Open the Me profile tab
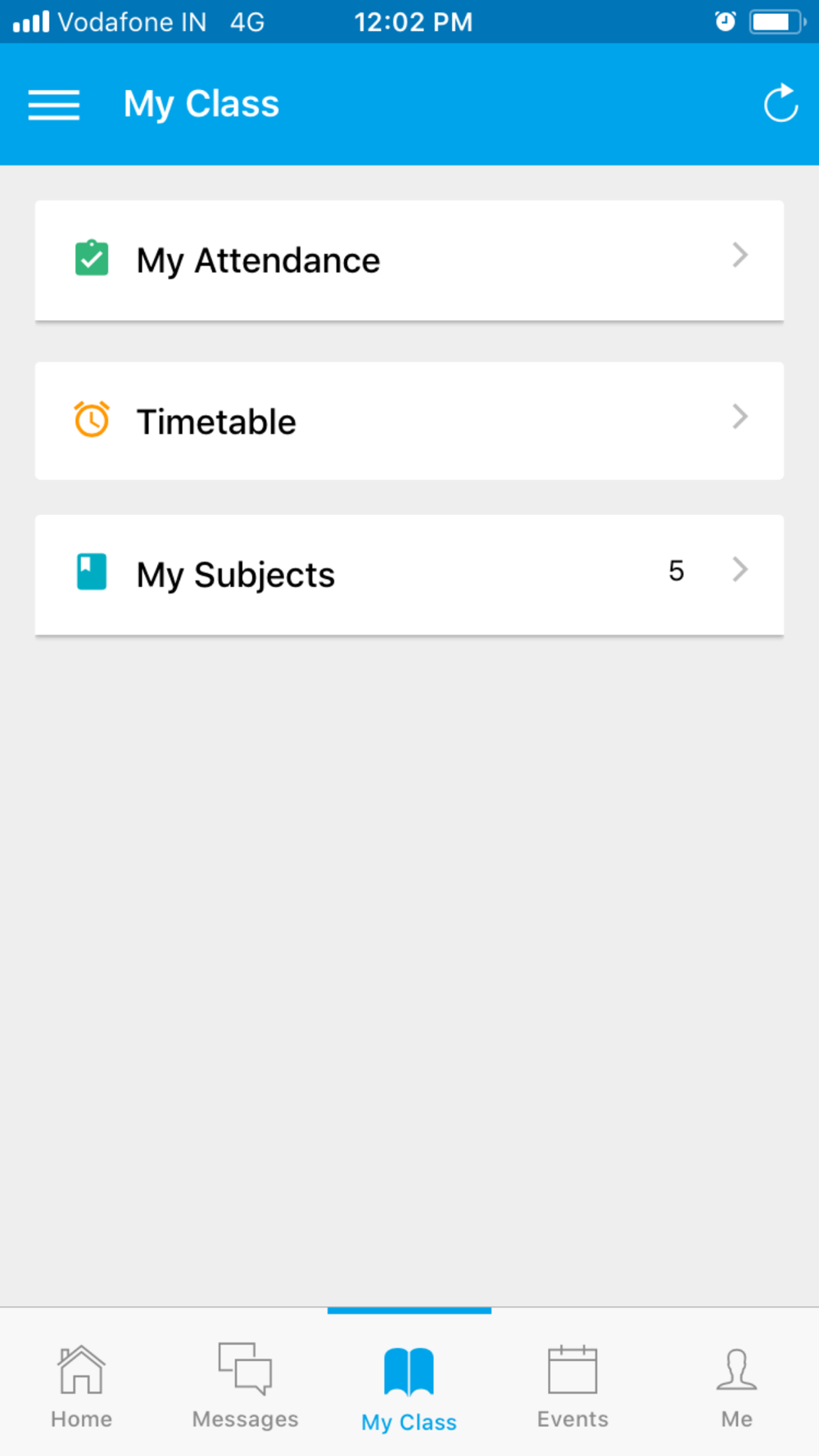 pos(737,1386)
